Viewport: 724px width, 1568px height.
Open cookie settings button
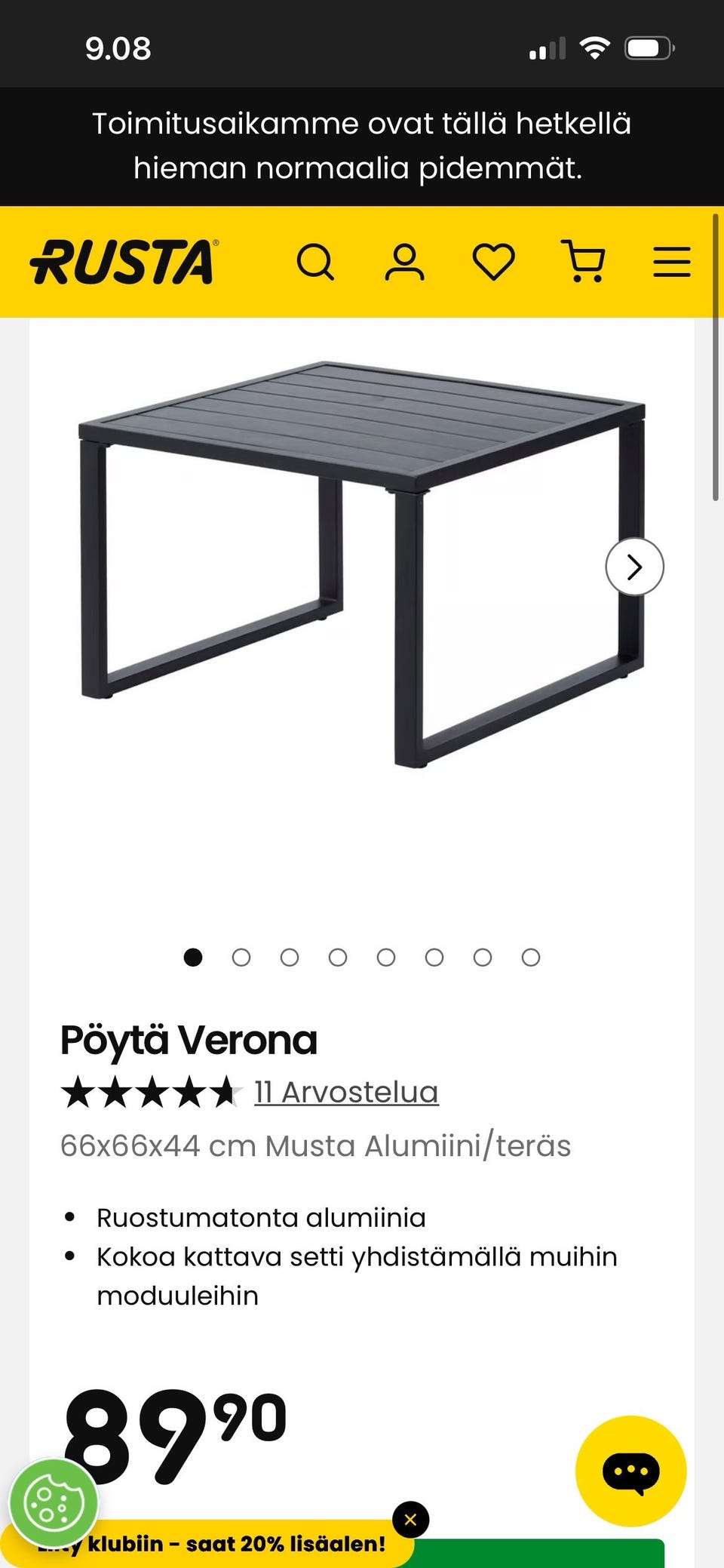53,1503
